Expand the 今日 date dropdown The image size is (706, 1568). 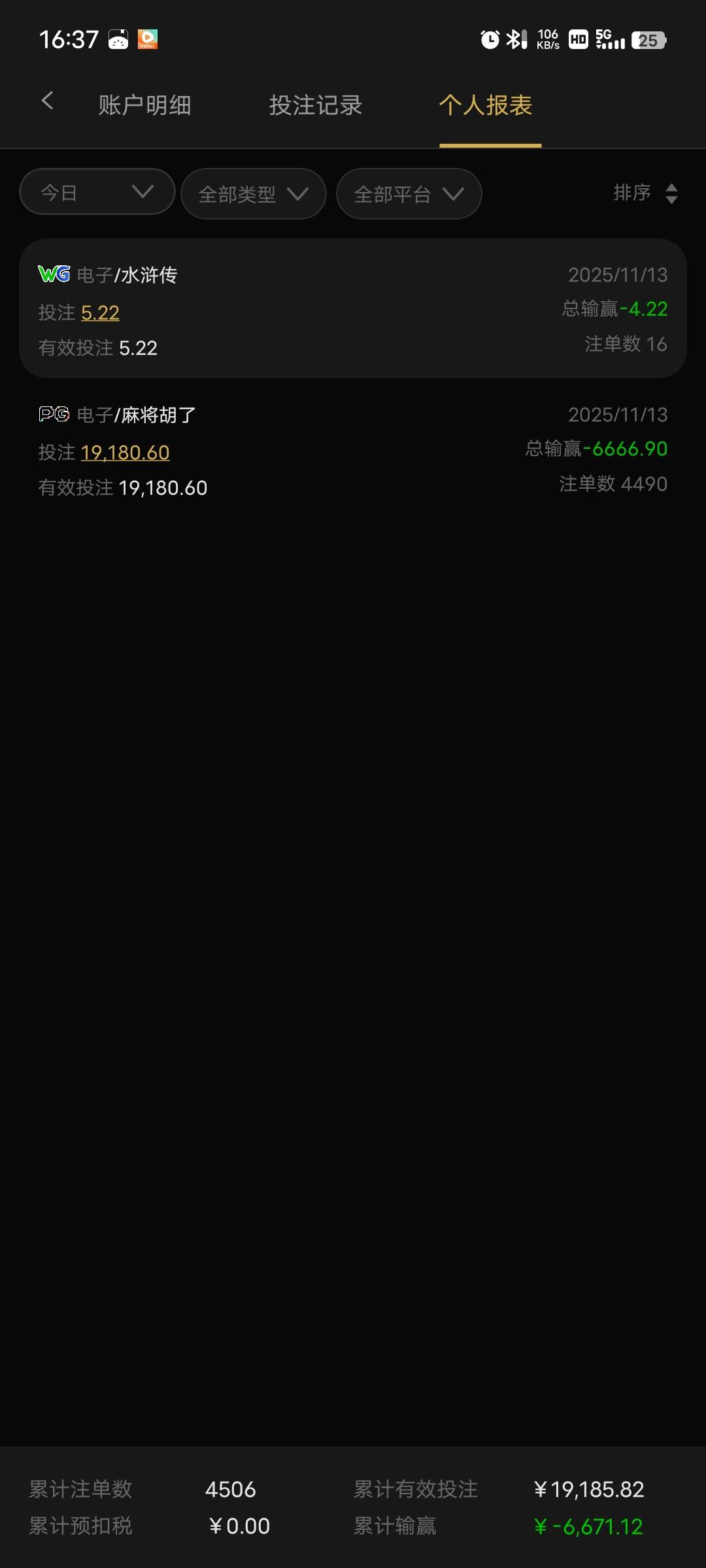(x=97, y=192)
